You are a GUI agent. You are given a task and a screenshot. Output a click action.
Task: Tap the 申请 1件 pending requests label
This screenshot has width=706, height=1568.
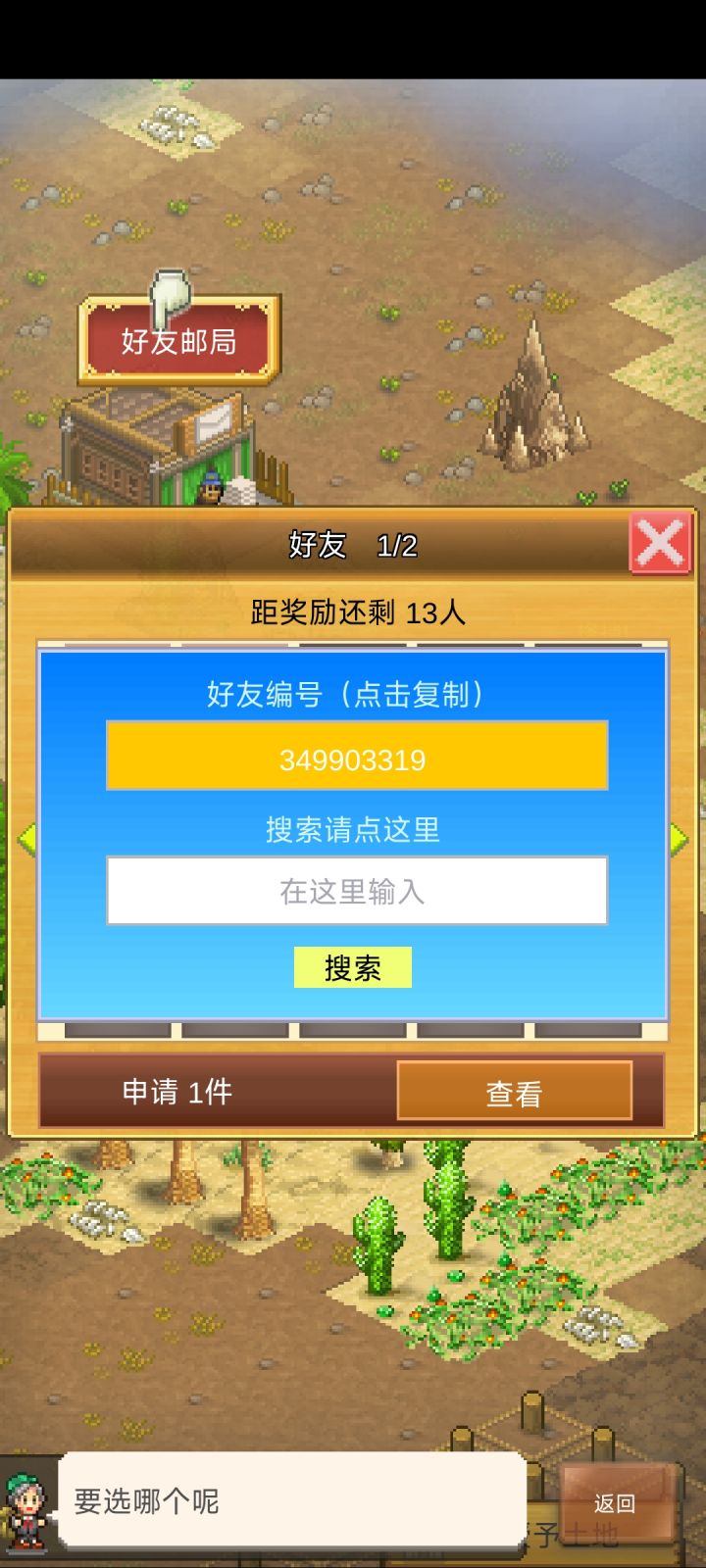(176, 1090)
